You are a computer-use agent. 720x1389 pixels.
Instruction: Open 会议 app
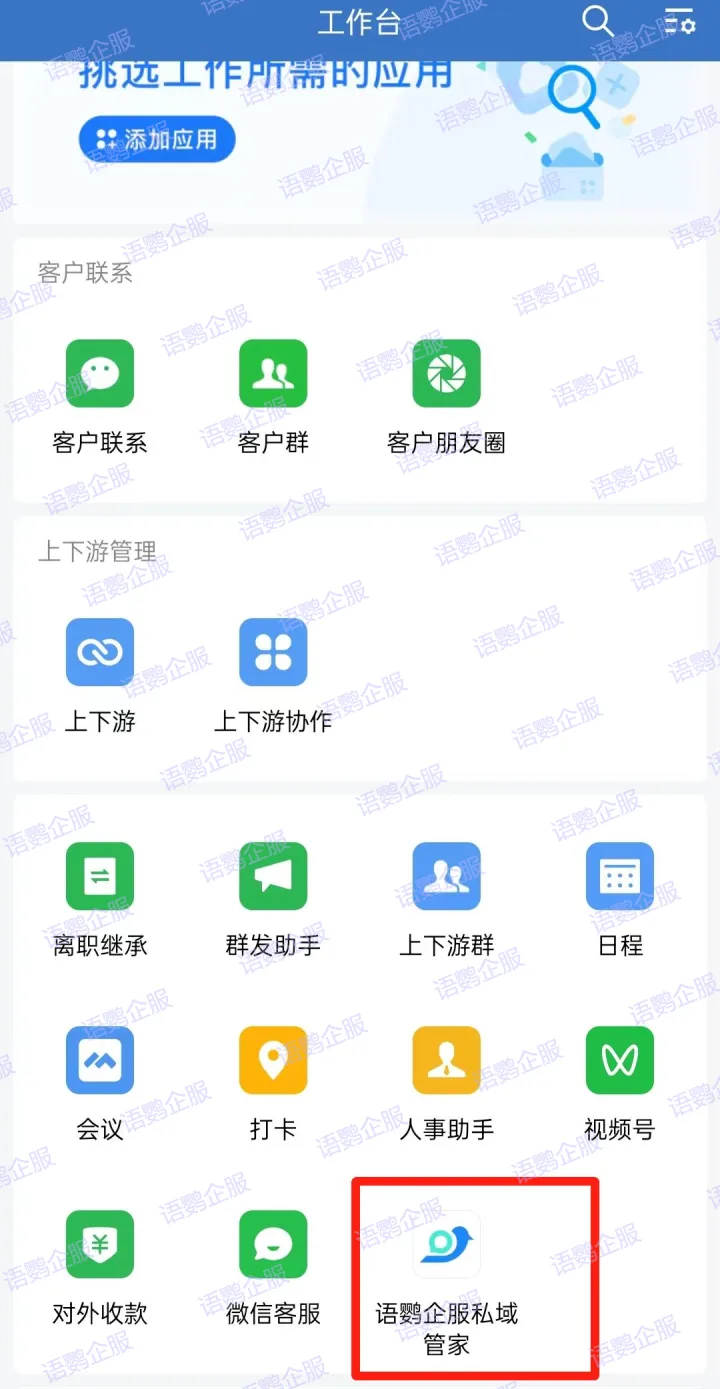100,1060
